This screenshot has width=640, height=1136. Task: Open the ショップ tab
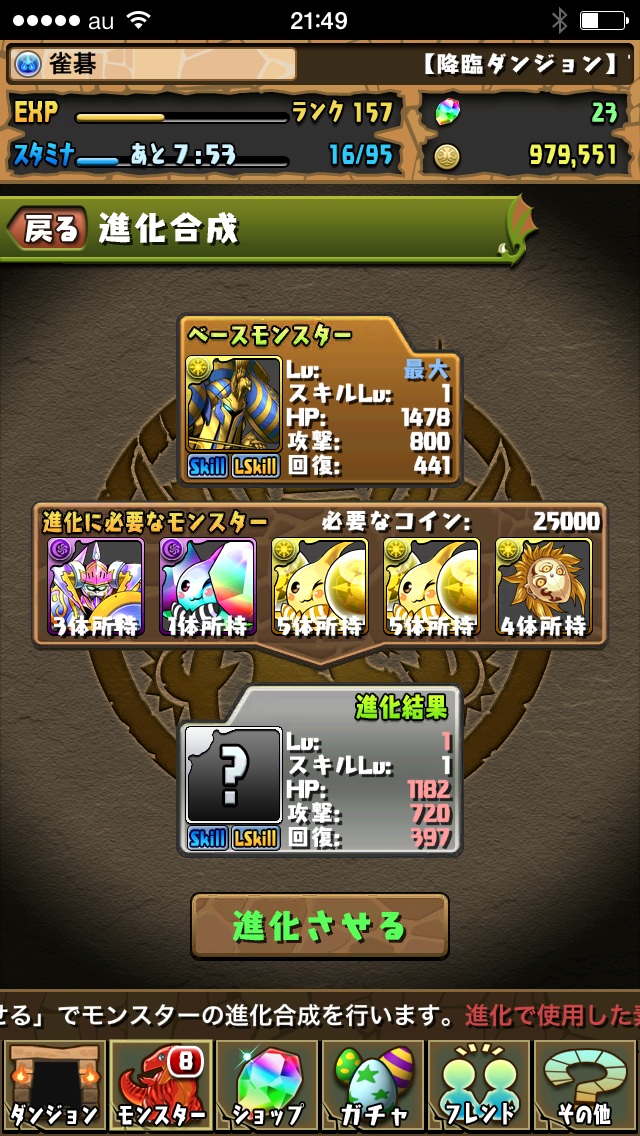[267, 1086]
